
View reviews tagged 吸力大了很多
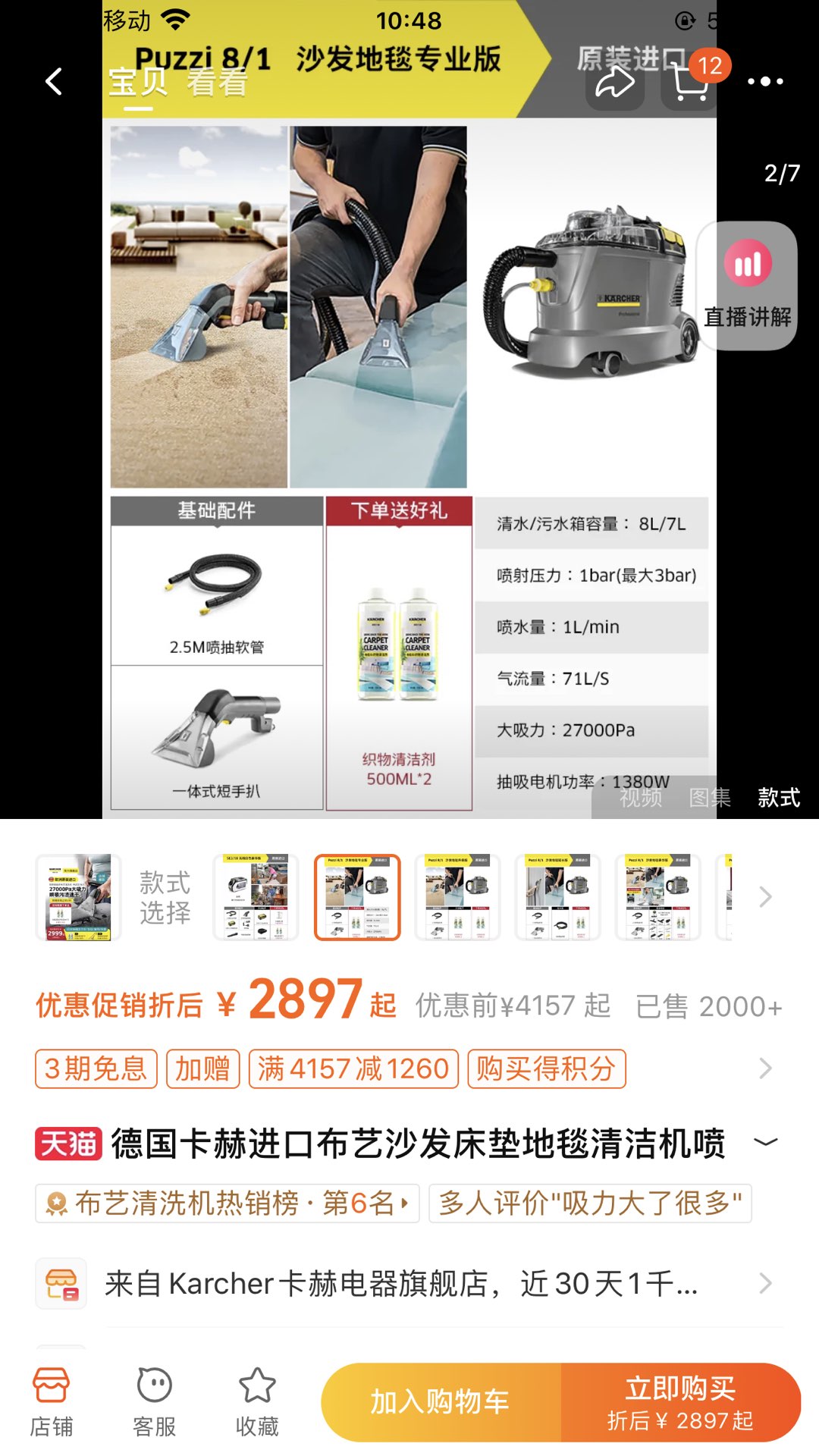point(590,1203)
